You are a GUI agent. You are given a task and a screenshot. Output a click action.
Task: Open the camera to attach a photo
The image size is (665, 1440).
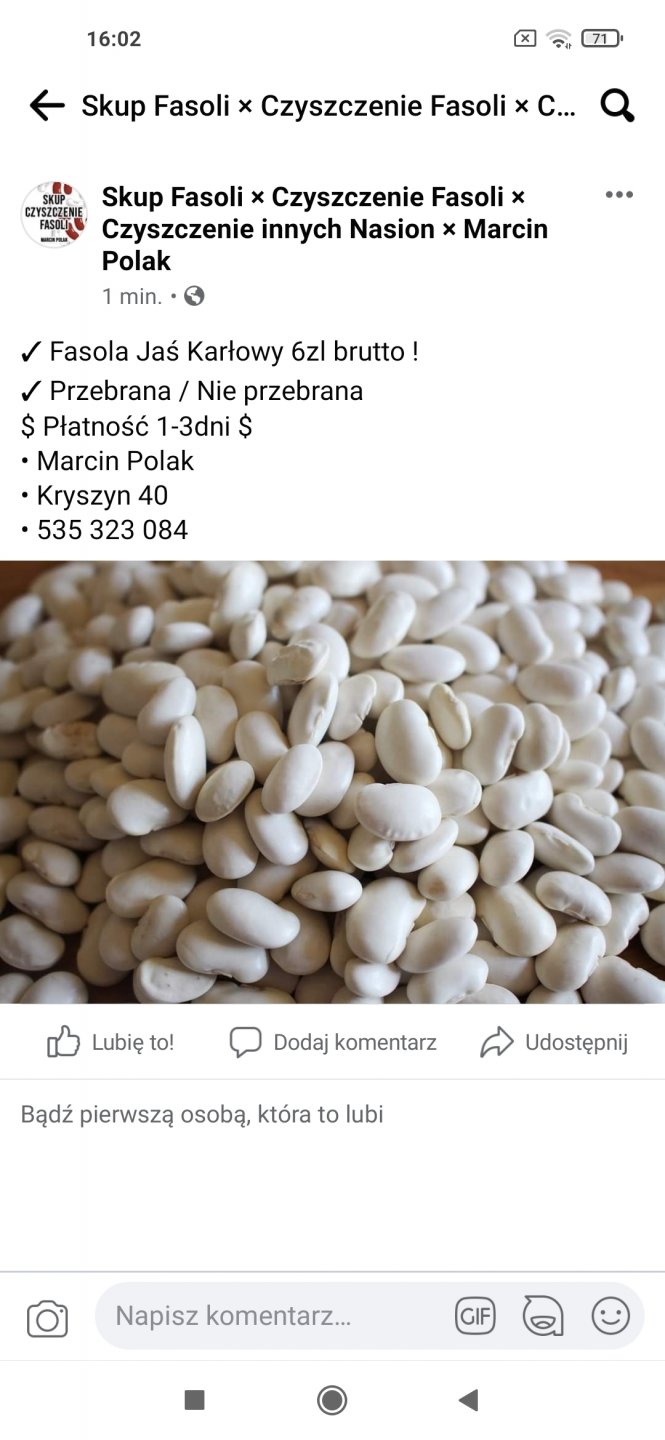[47, 1318]
